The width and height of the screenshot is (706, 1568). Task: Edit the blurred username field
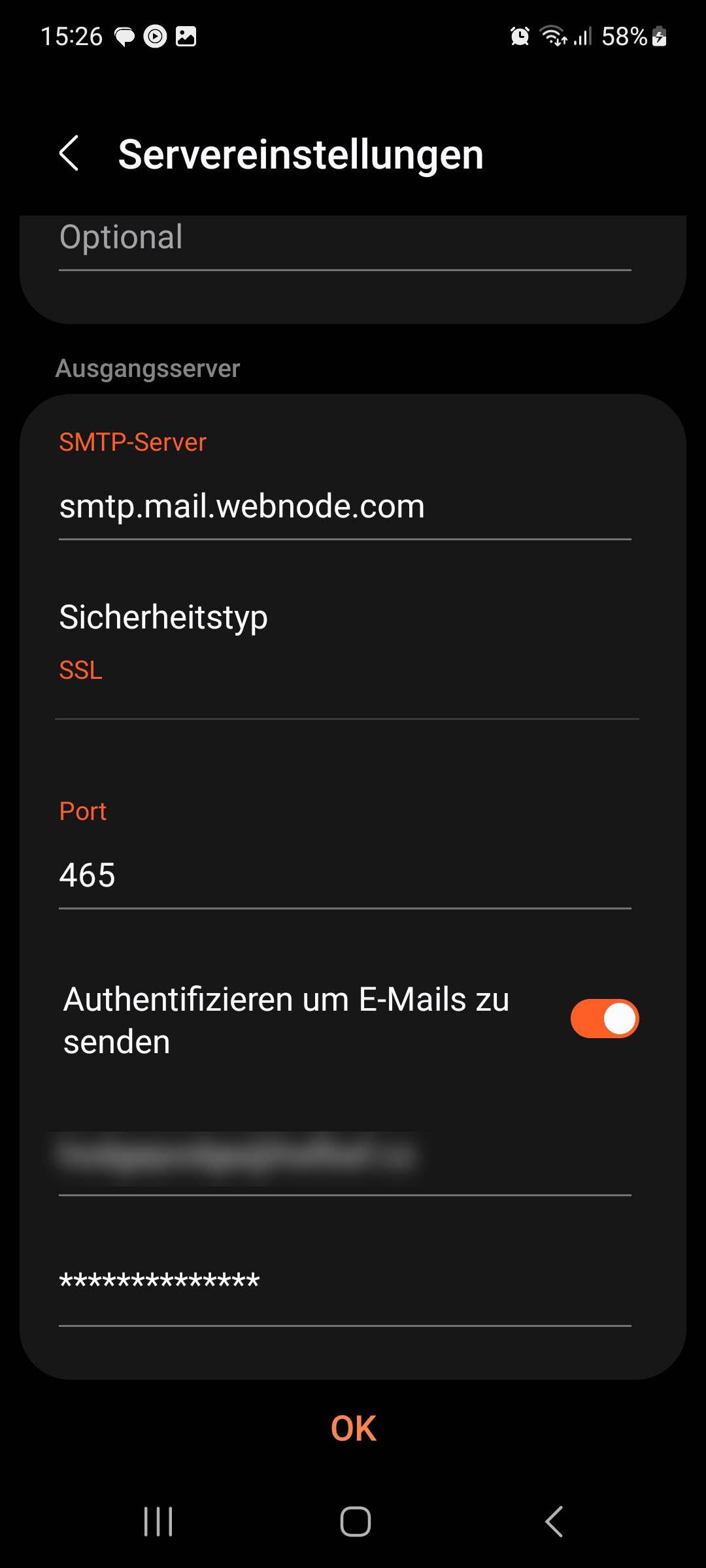coord(345,1156)
